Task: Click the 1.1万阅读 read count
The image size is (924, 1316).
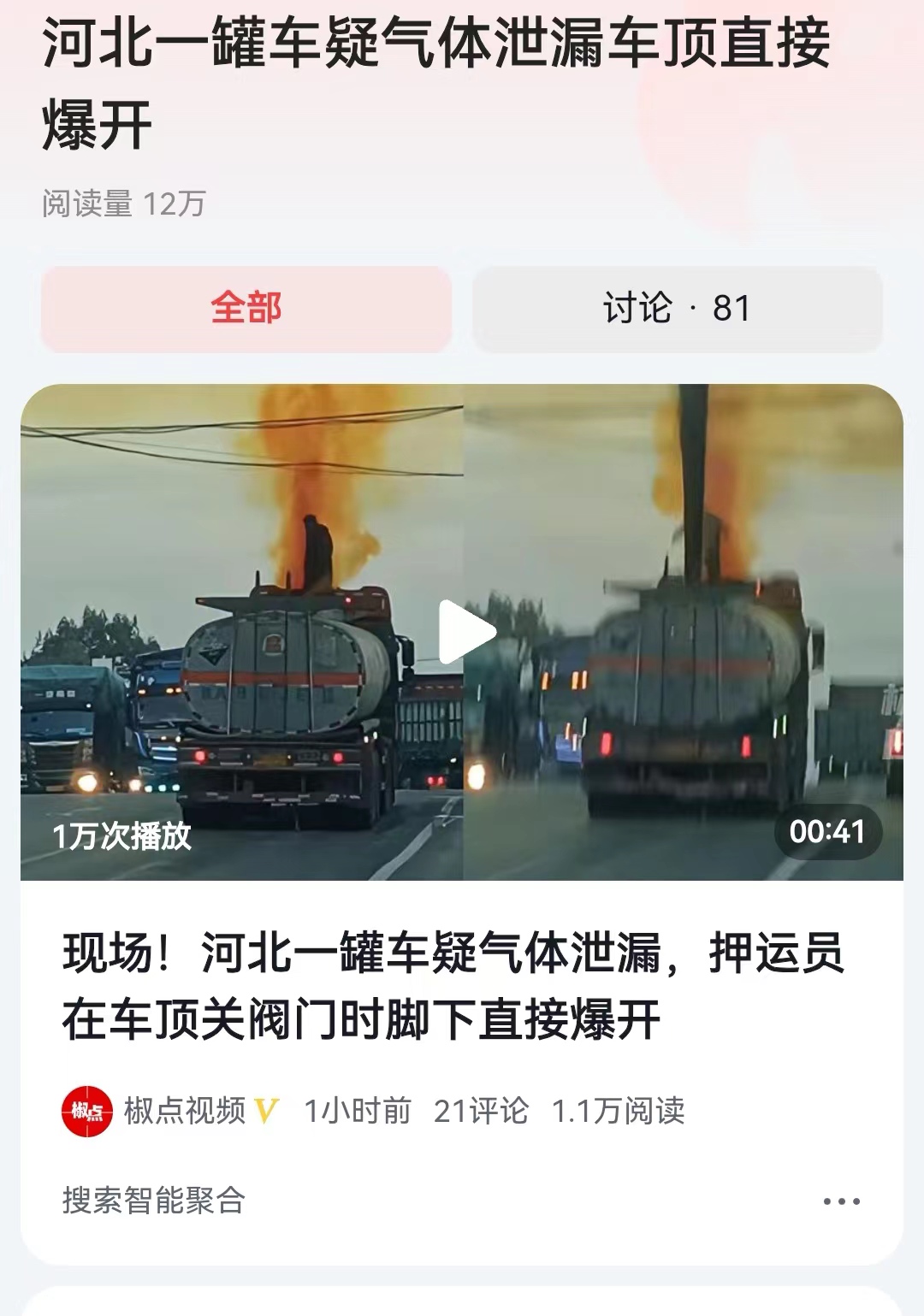Action: click(x=620, y=1108)
